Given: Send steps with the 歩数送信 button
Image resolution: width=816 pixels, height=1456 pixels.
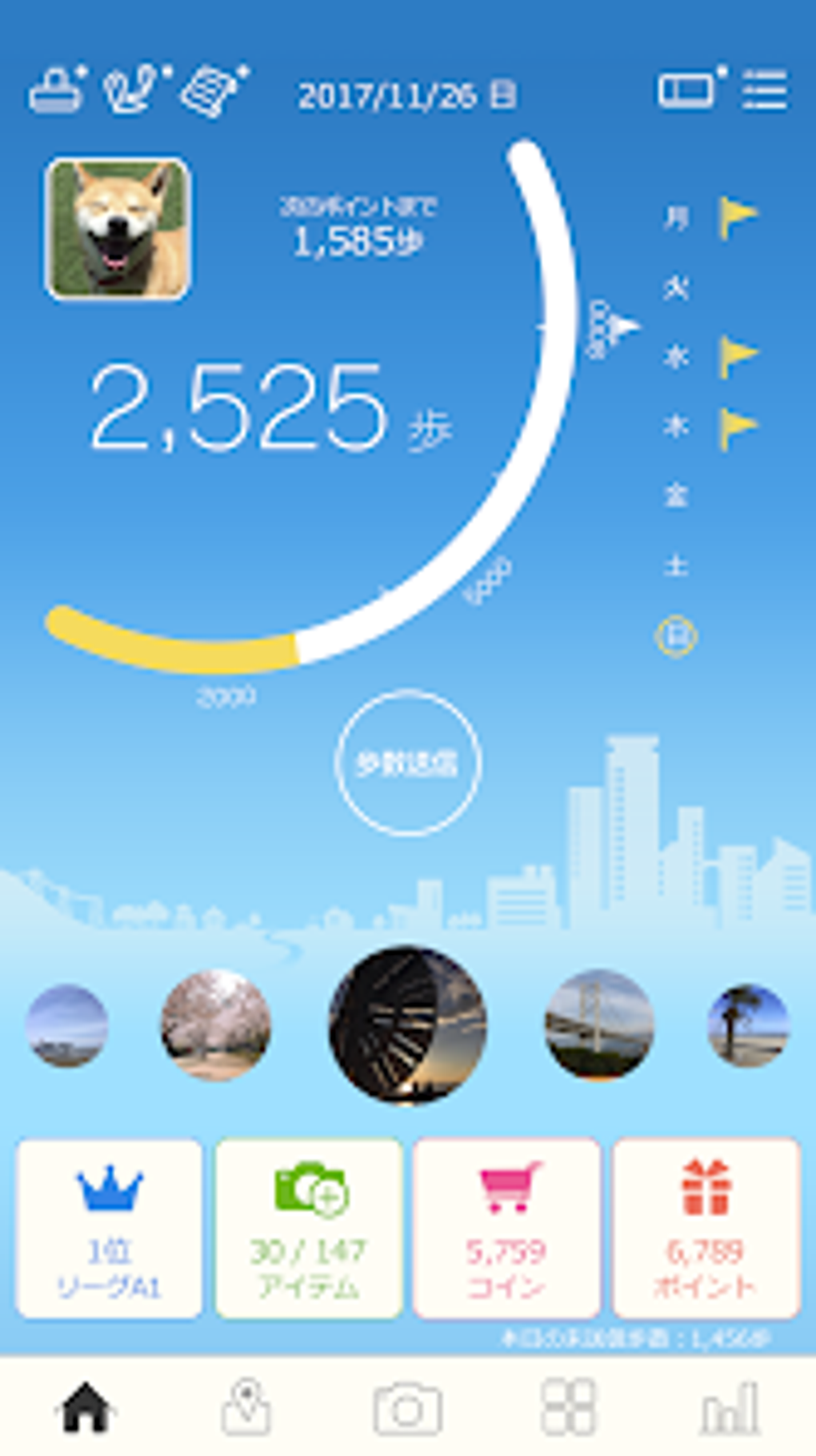Looking at the screenshot, I should tap(407, 763).
